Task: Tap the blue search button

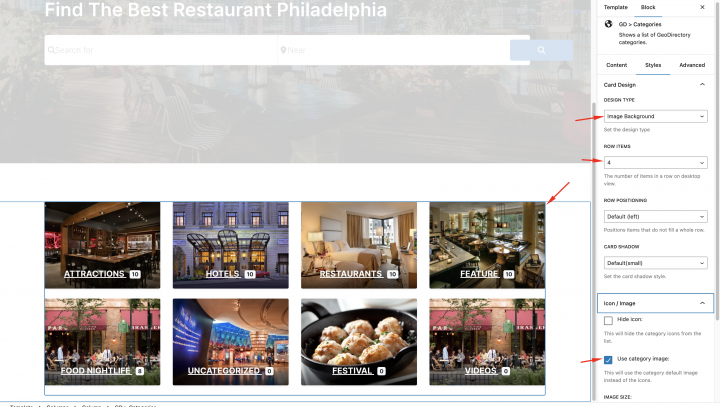Action: tap(541, 50)
